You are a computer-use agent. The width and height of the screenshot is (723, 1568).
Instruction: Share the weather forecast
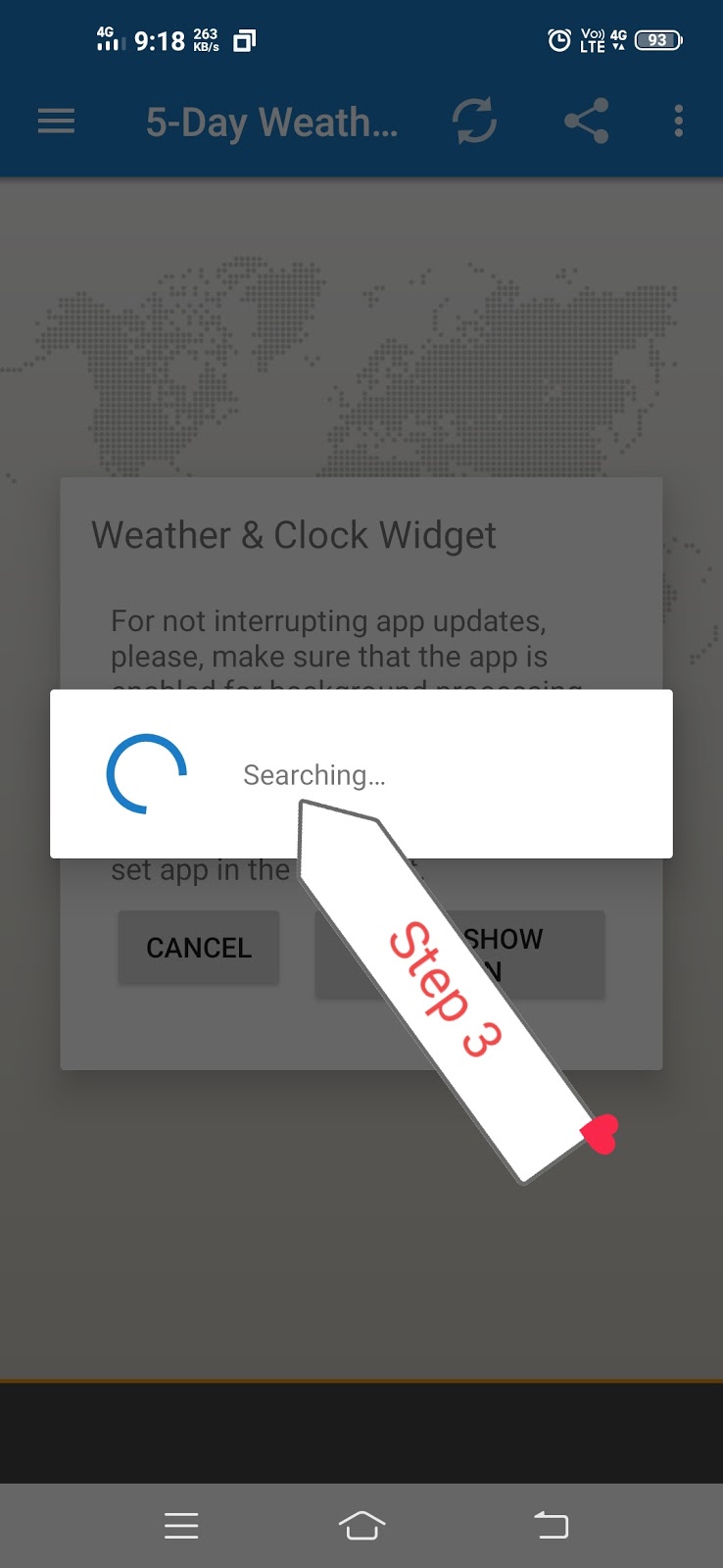click(x=586, y=122)
